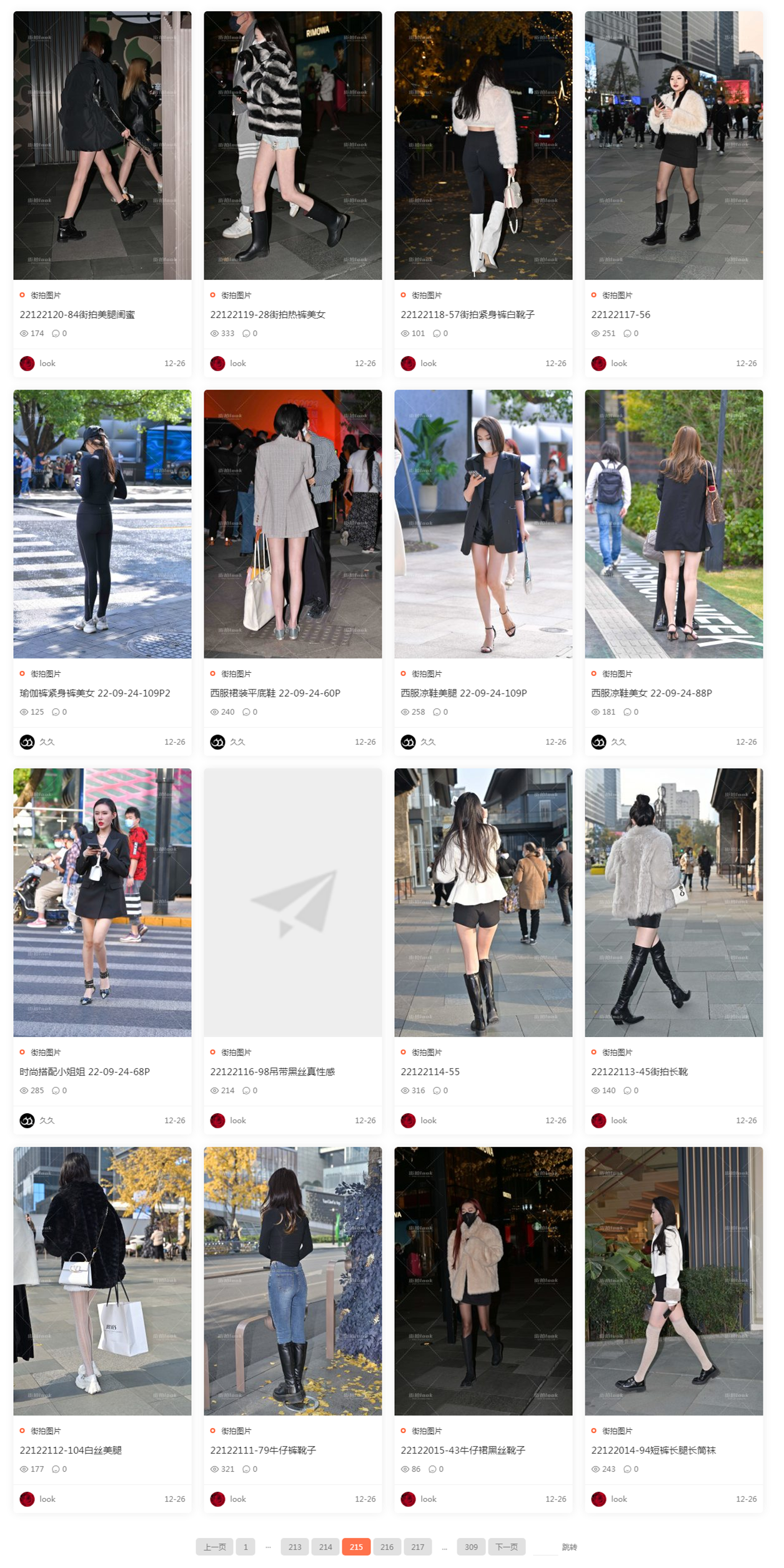Tap the 跳转 jump button
The image size is (784, 1568).
(569, 1547)
